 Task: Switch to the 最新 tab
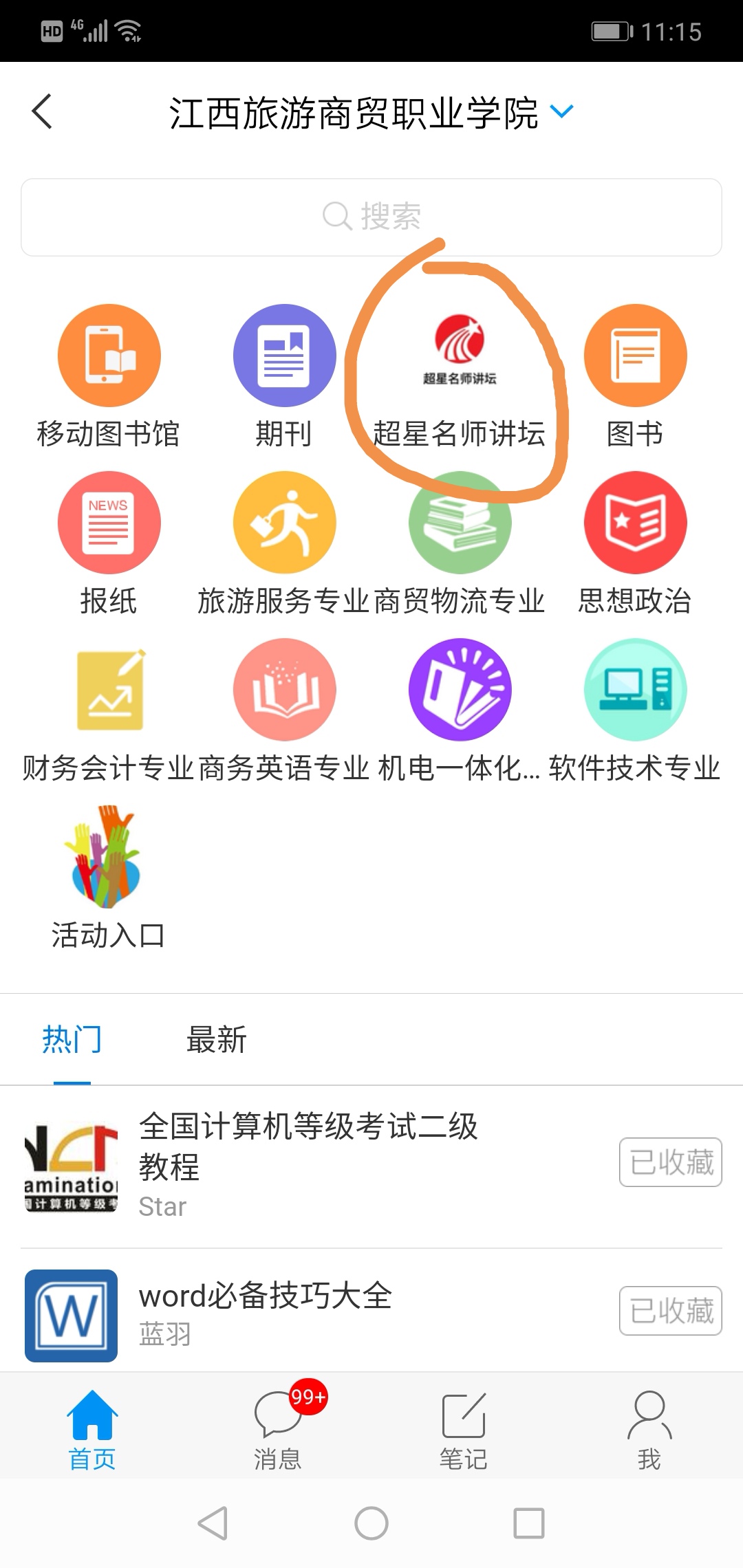(216, 1039)
